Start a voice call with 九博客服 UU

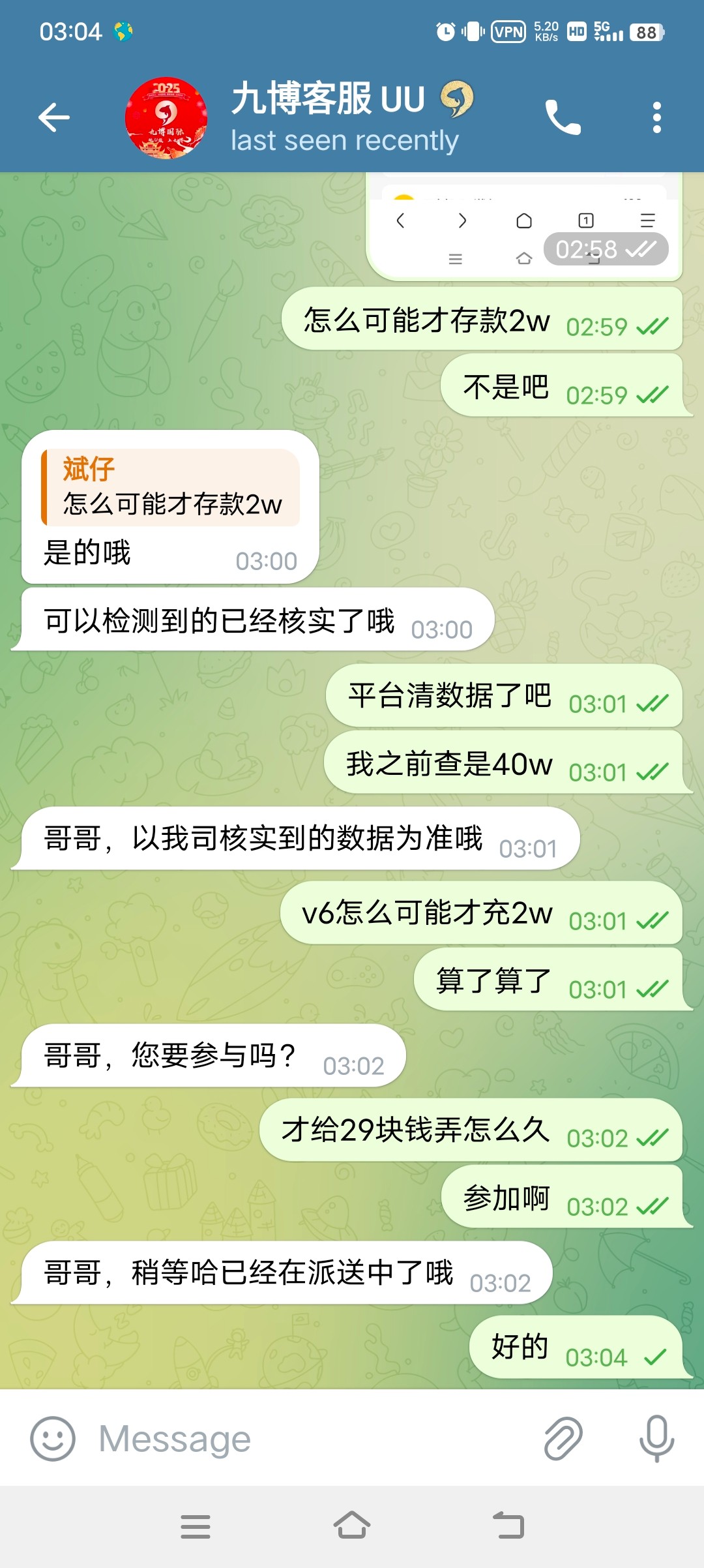(x=563, y=118)
